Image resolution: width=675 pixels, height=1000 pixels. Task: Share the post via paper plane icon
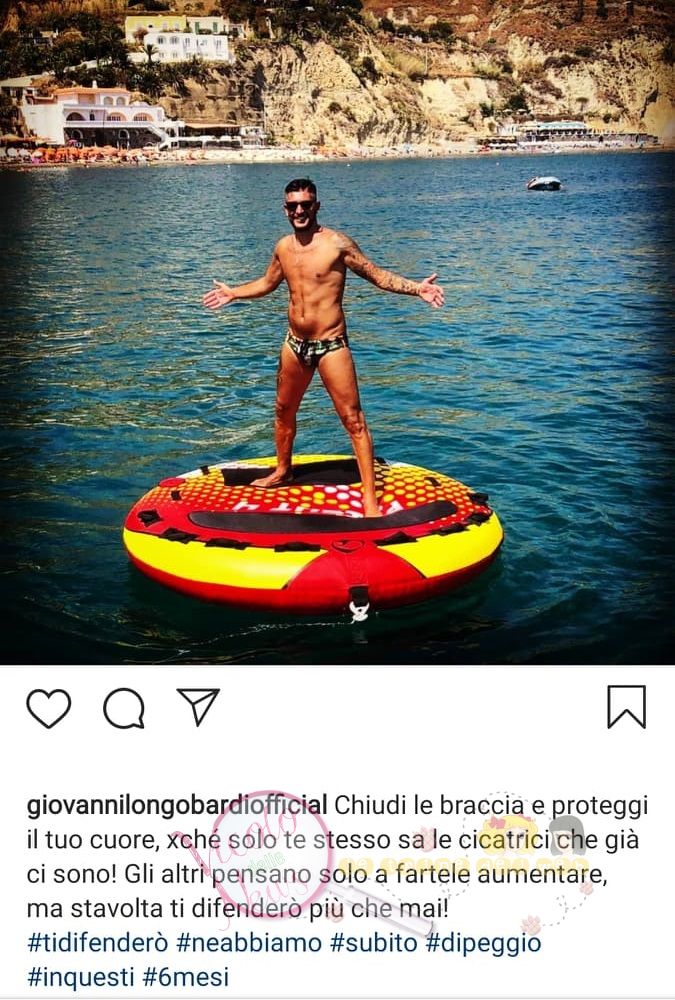(198, 706)
